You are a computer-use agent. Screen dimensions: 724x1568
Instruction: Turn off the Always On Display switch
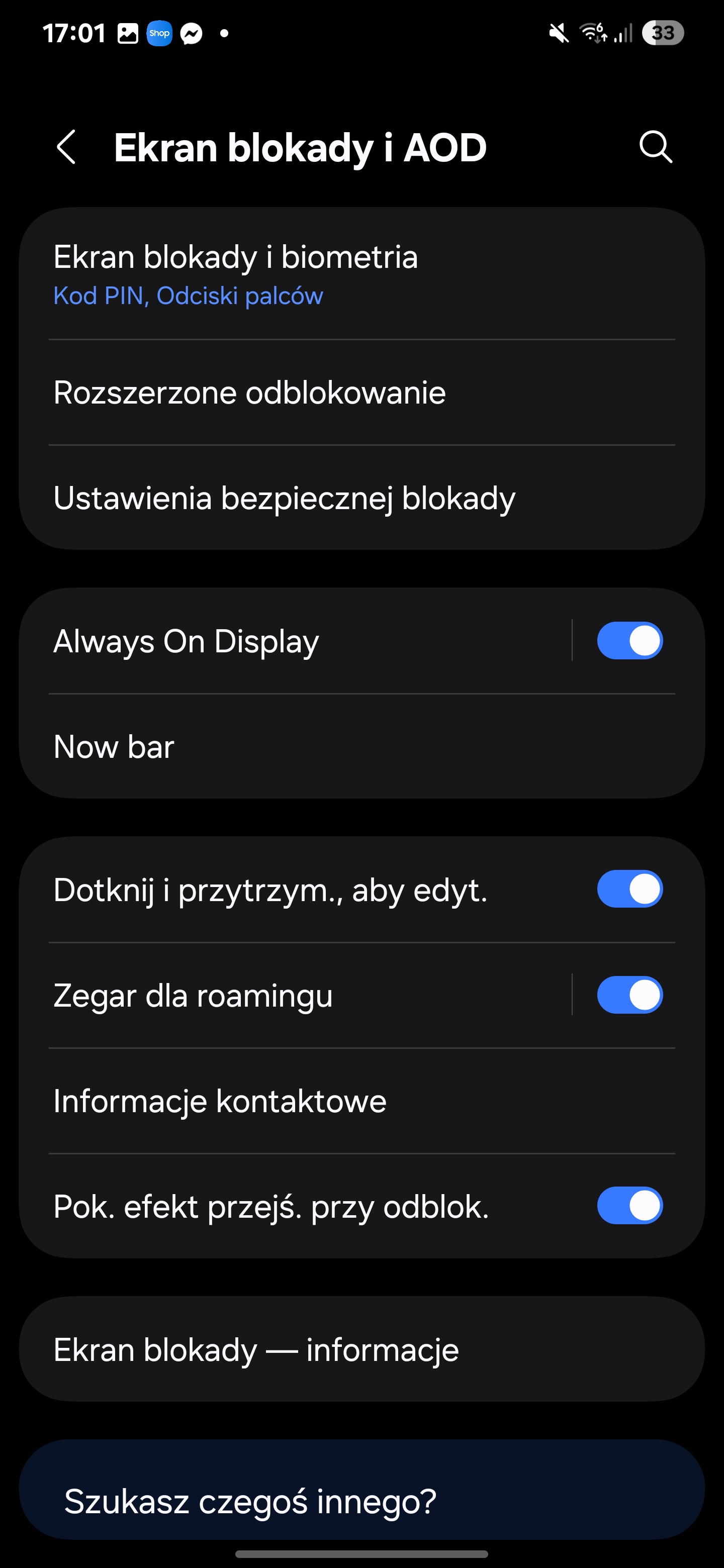click(x=629, y=640)
